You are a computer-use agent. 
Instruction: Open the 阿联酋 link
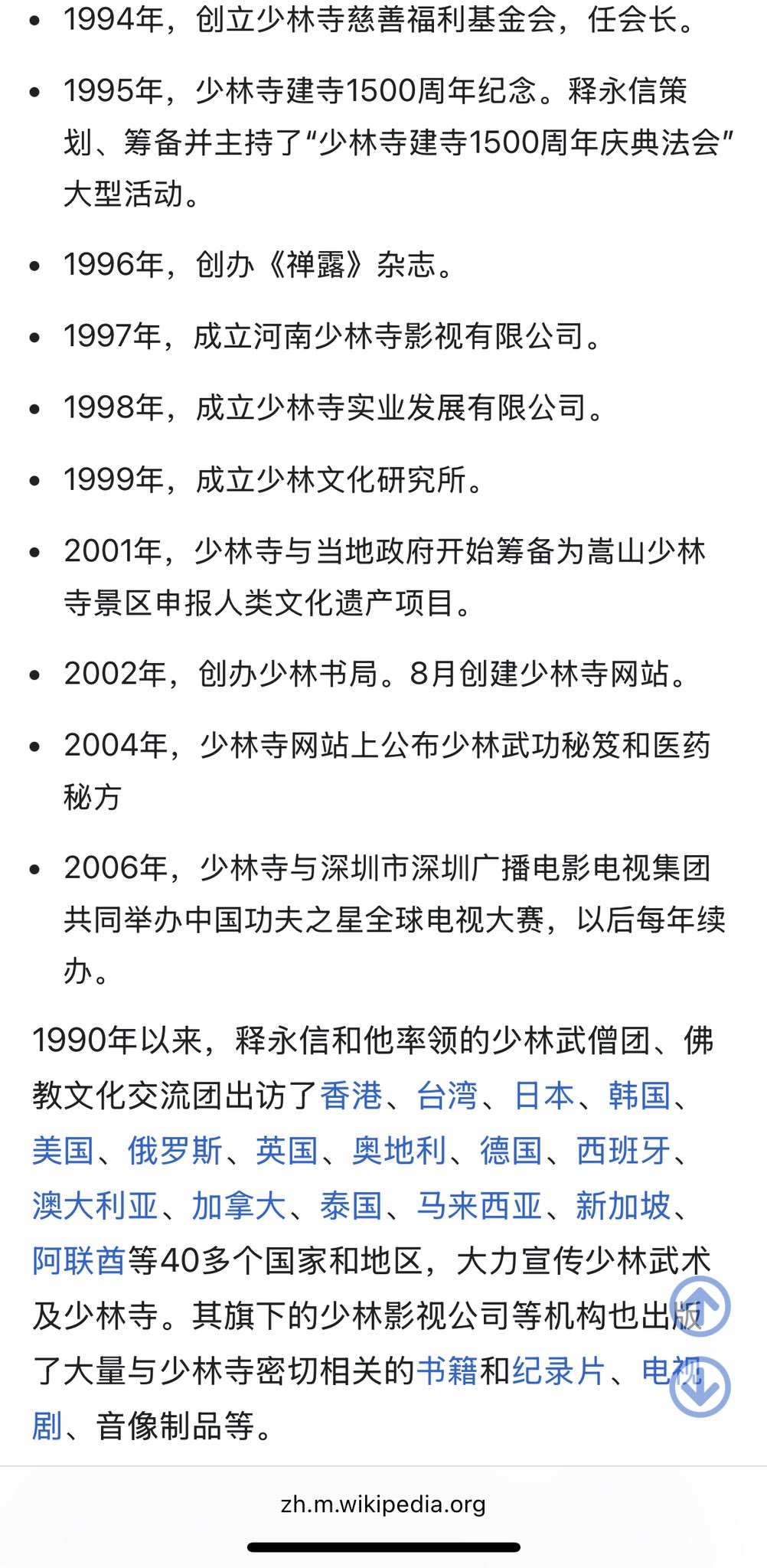79,1261
